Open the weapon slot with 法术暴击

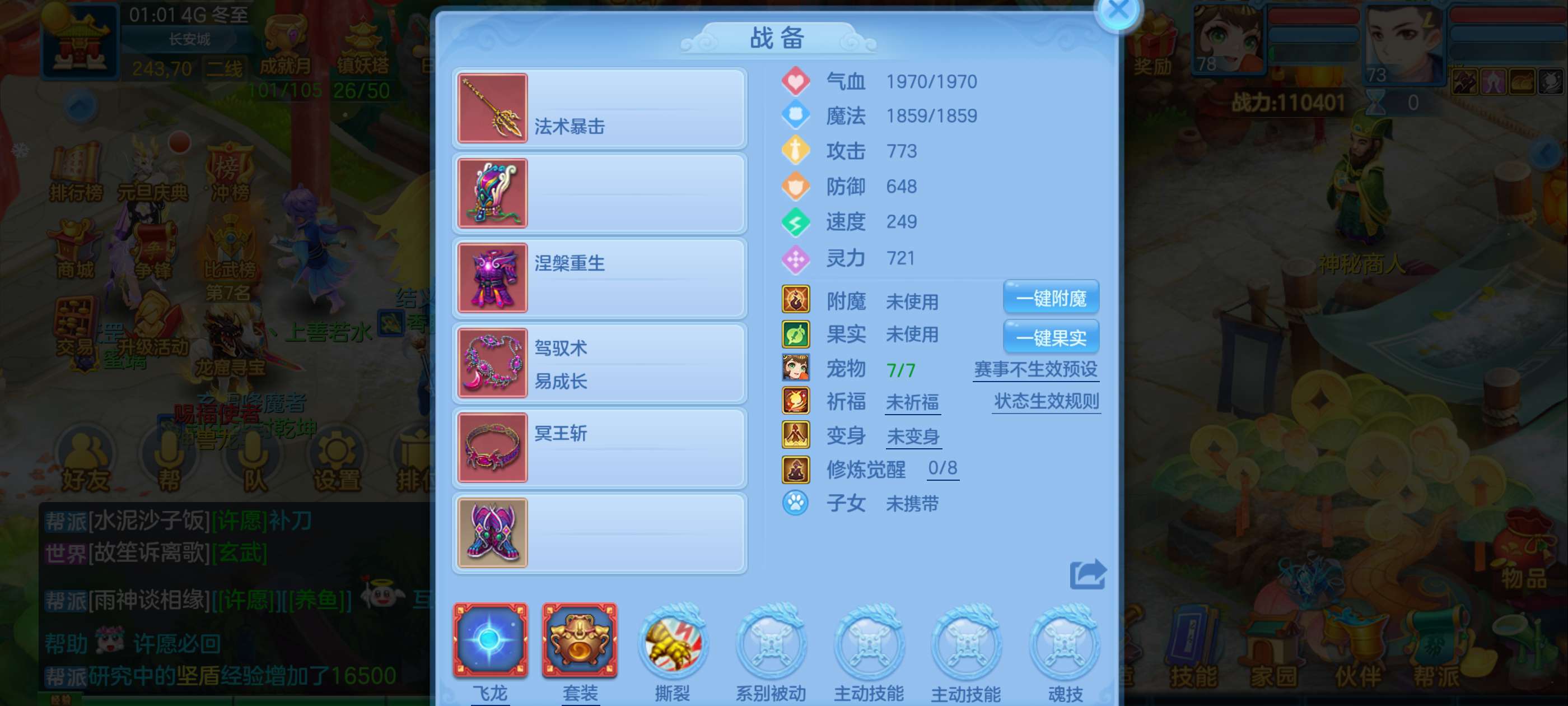tap(600, 109)
